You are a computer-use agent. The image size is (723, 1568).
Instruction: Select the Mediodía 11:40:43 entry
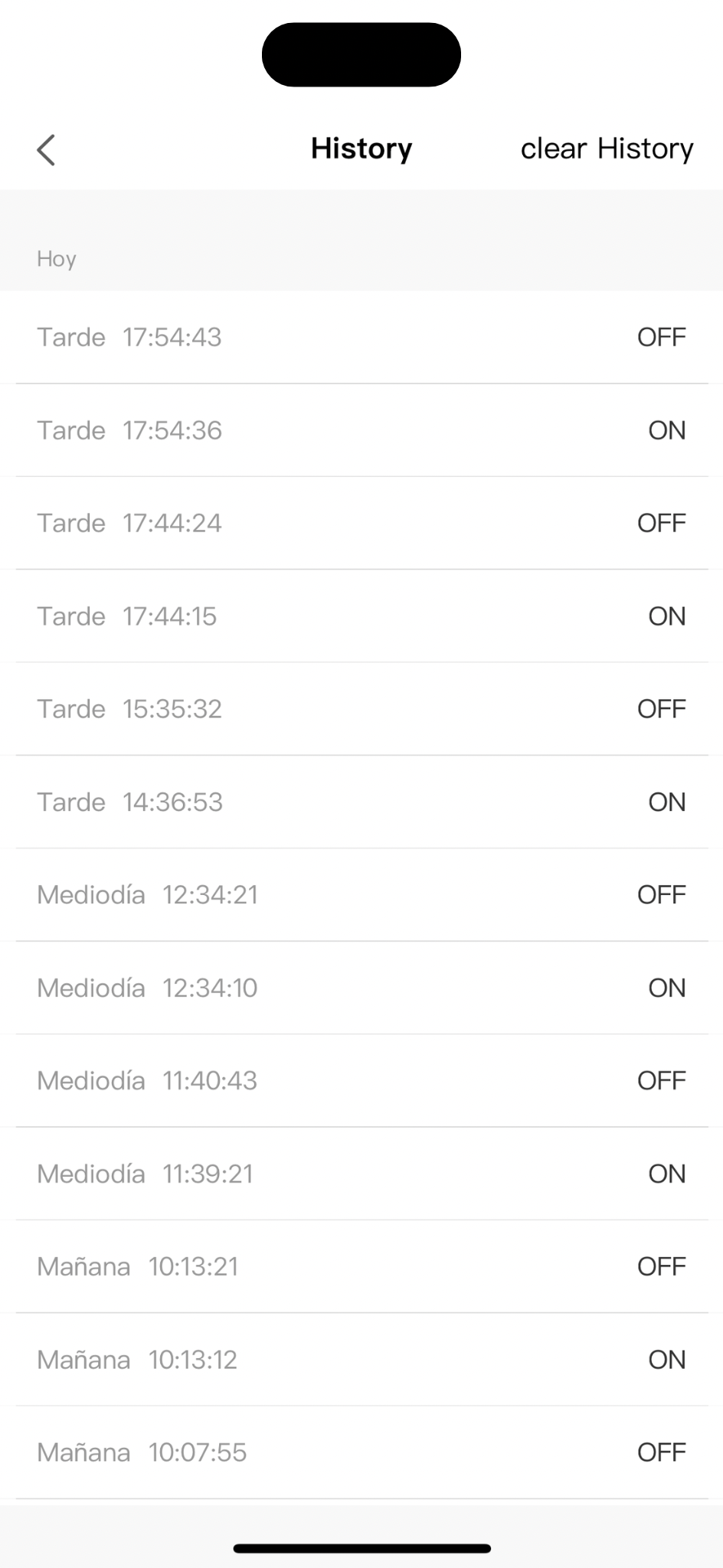(x=361, y=1080)
